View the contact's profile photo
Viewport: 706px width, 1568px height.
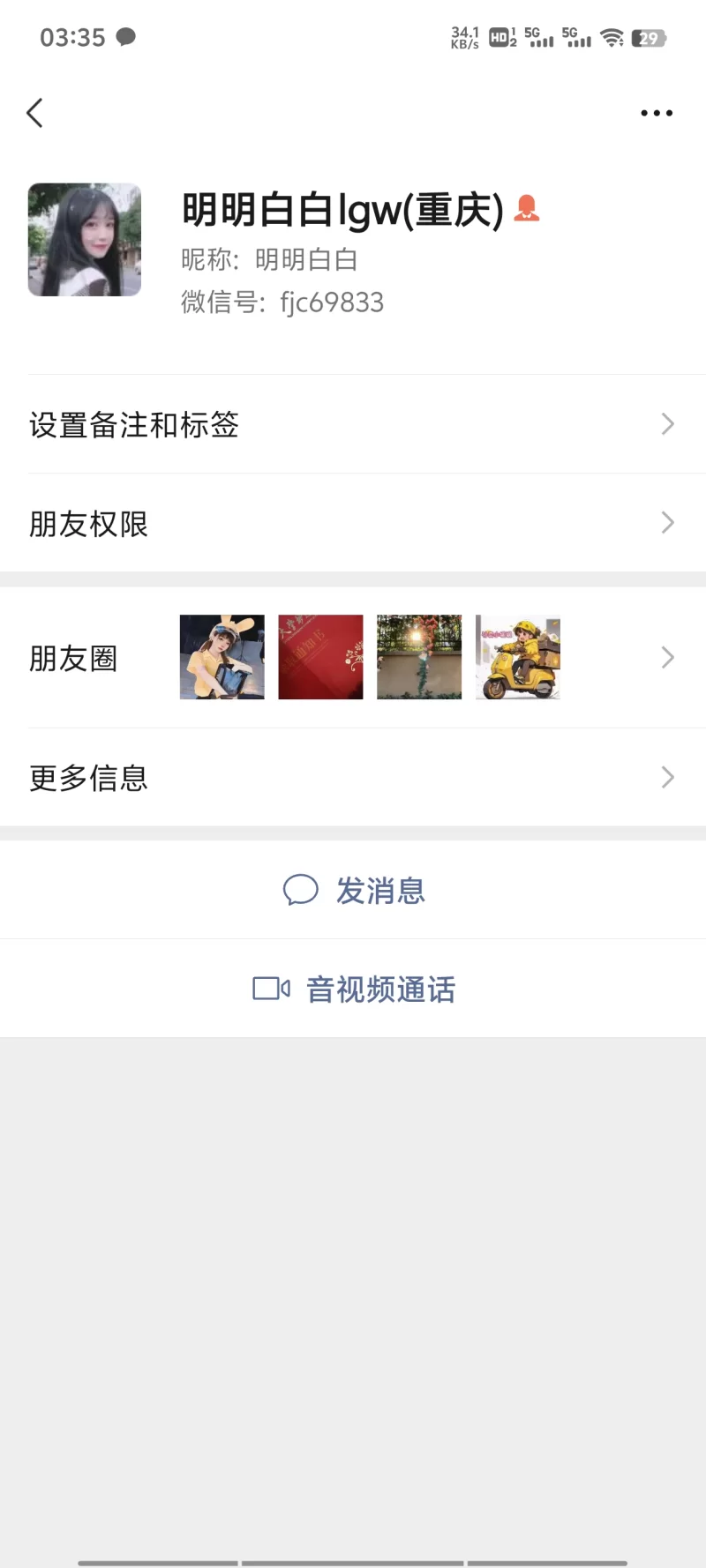(85, 240)
